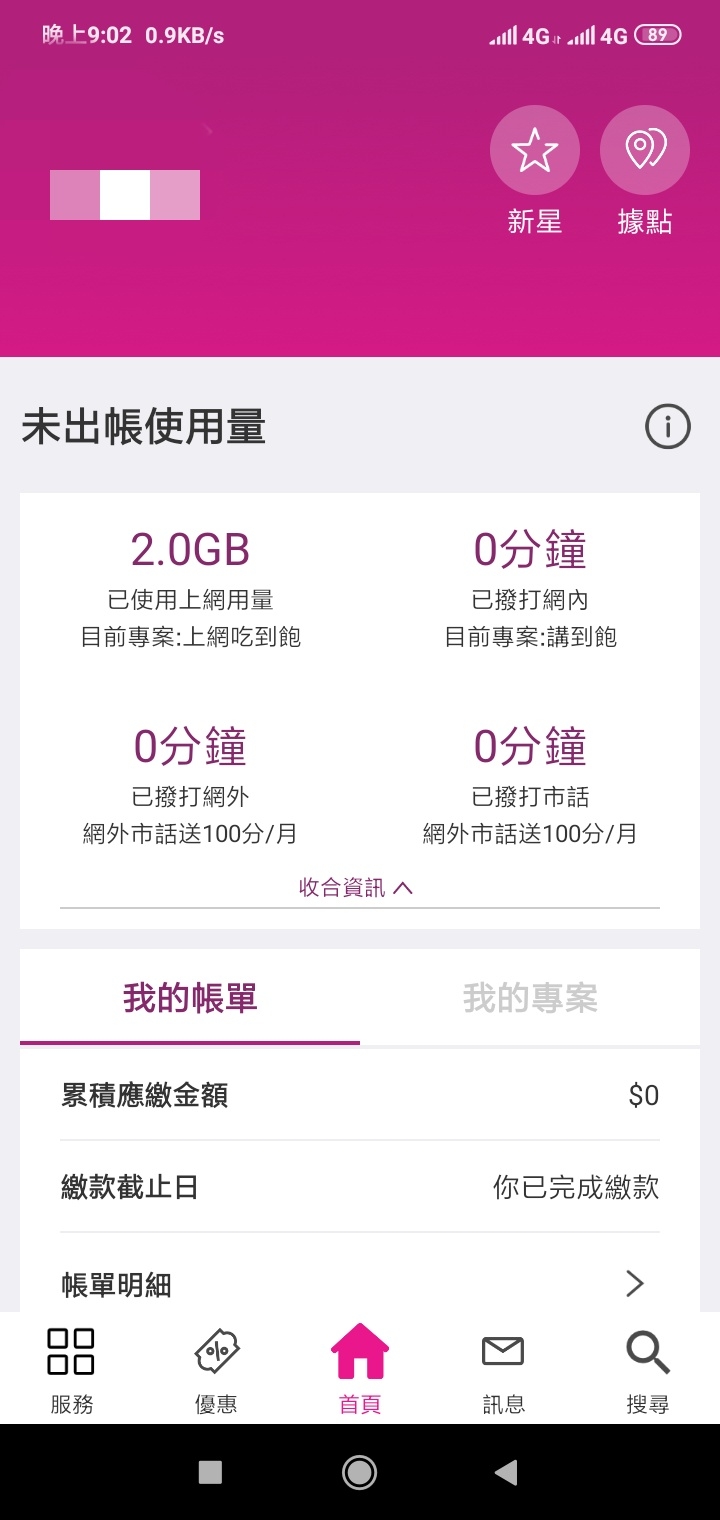Open the 新星 star shortcut
Screen dimensions: 720x1520
(x=534, y=171)
